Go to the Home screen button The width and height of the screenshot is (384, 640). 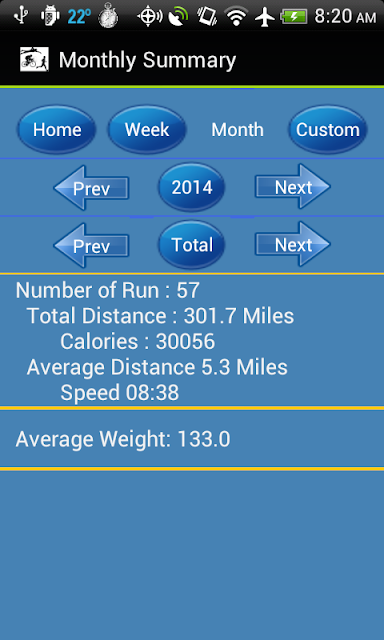57,129
